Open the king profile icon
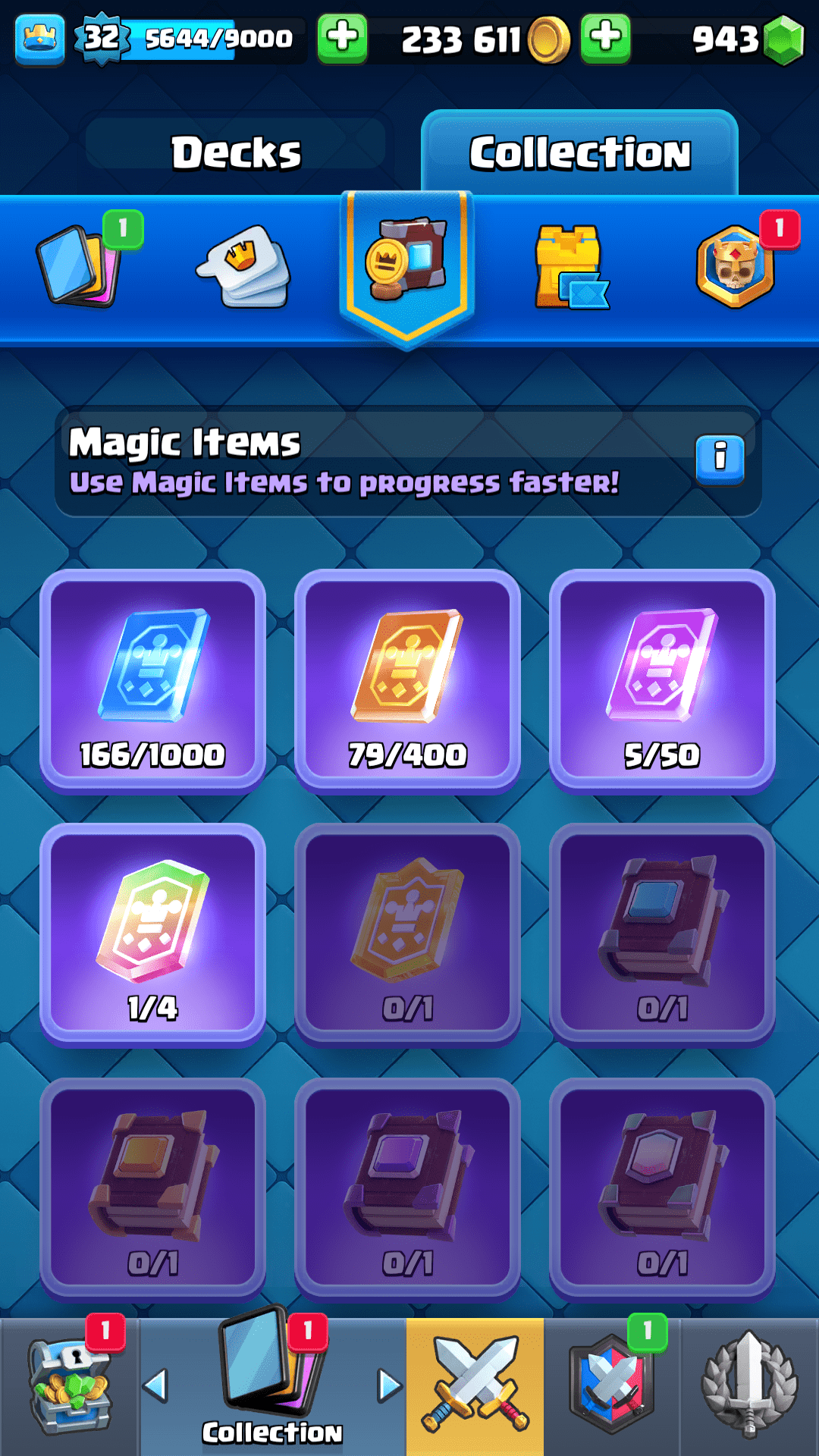The image size is (819, 1456). tap(39, 38)
